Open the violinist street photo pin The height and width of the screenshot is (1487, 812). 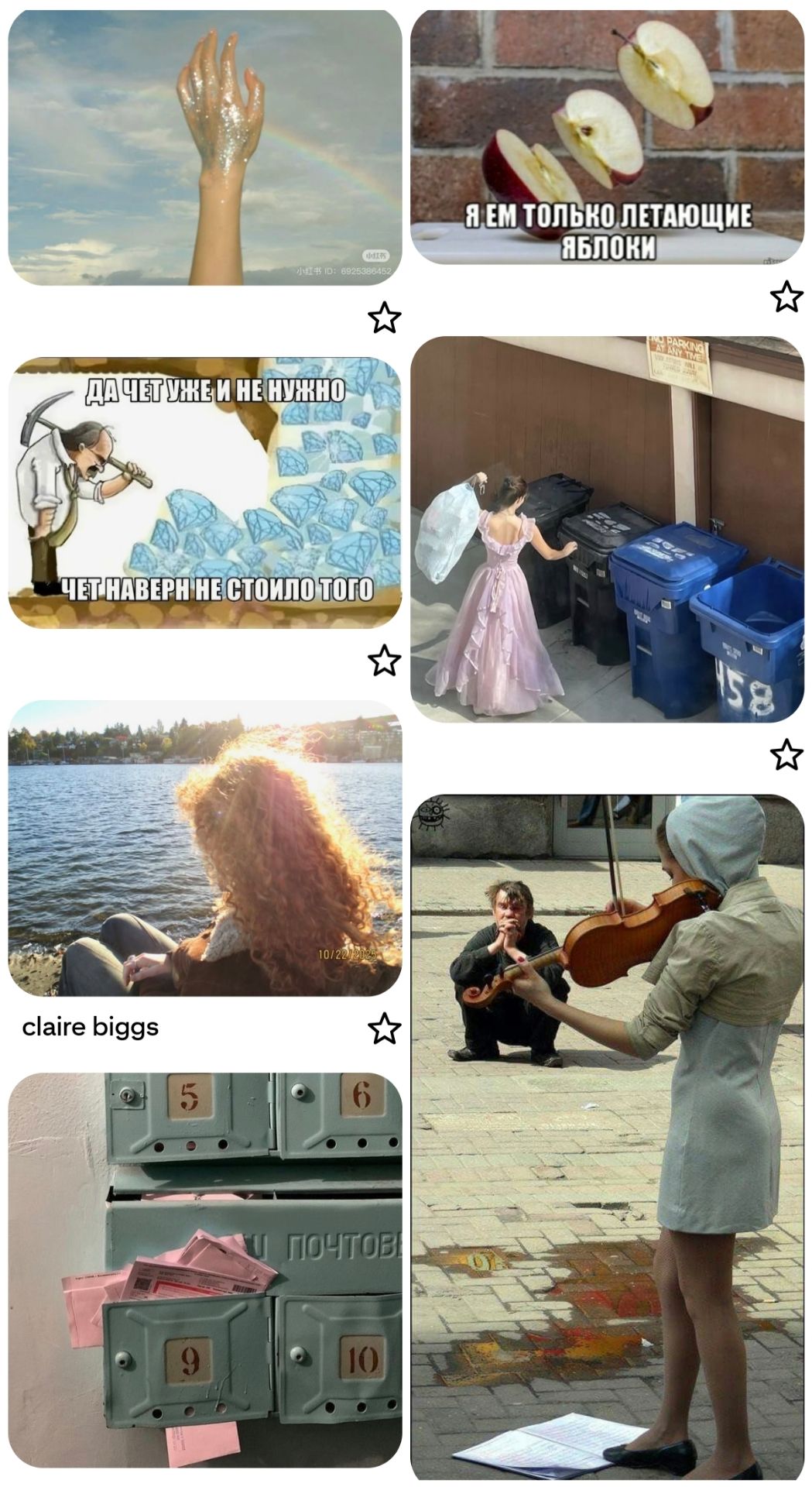click(x=607, y=1140)
